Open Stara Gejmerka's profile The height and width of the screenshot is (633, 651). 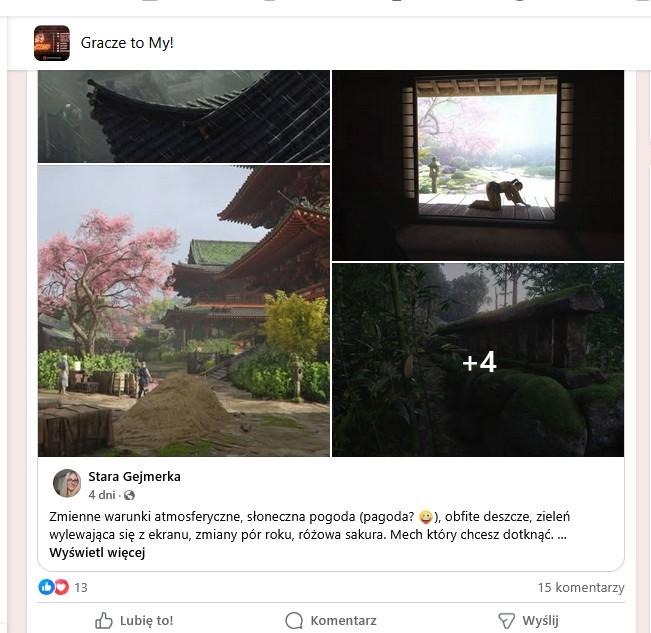pos(134,476)
